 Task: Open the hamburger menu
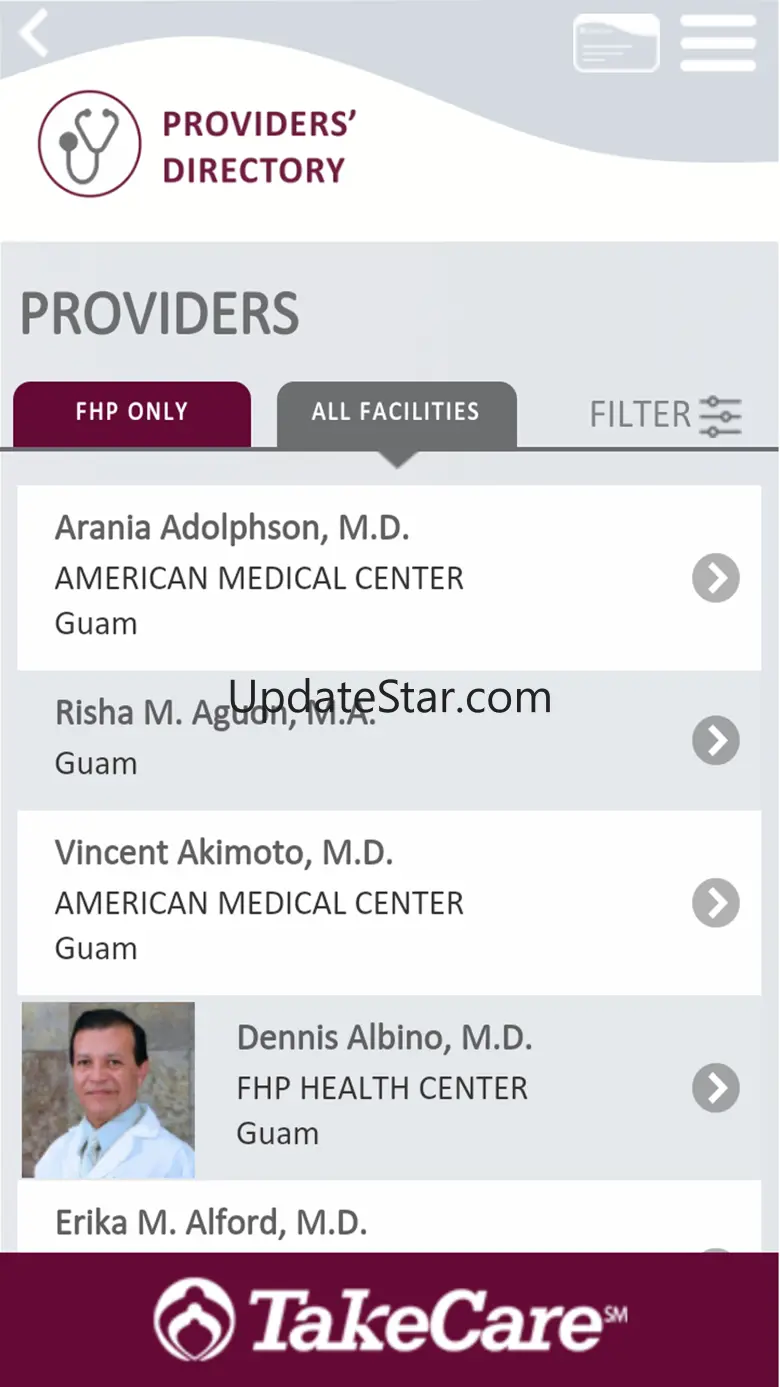(717, 43)
